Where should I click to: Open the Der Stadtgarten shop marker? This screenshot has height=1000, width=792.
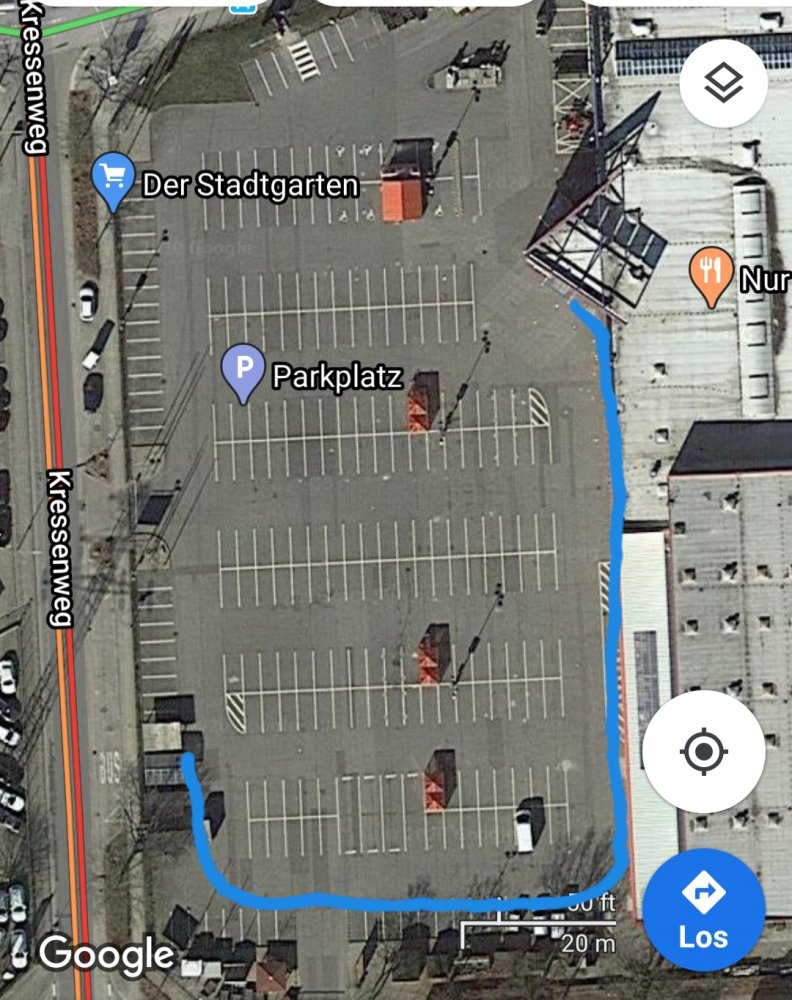click(x=114, y=180)
